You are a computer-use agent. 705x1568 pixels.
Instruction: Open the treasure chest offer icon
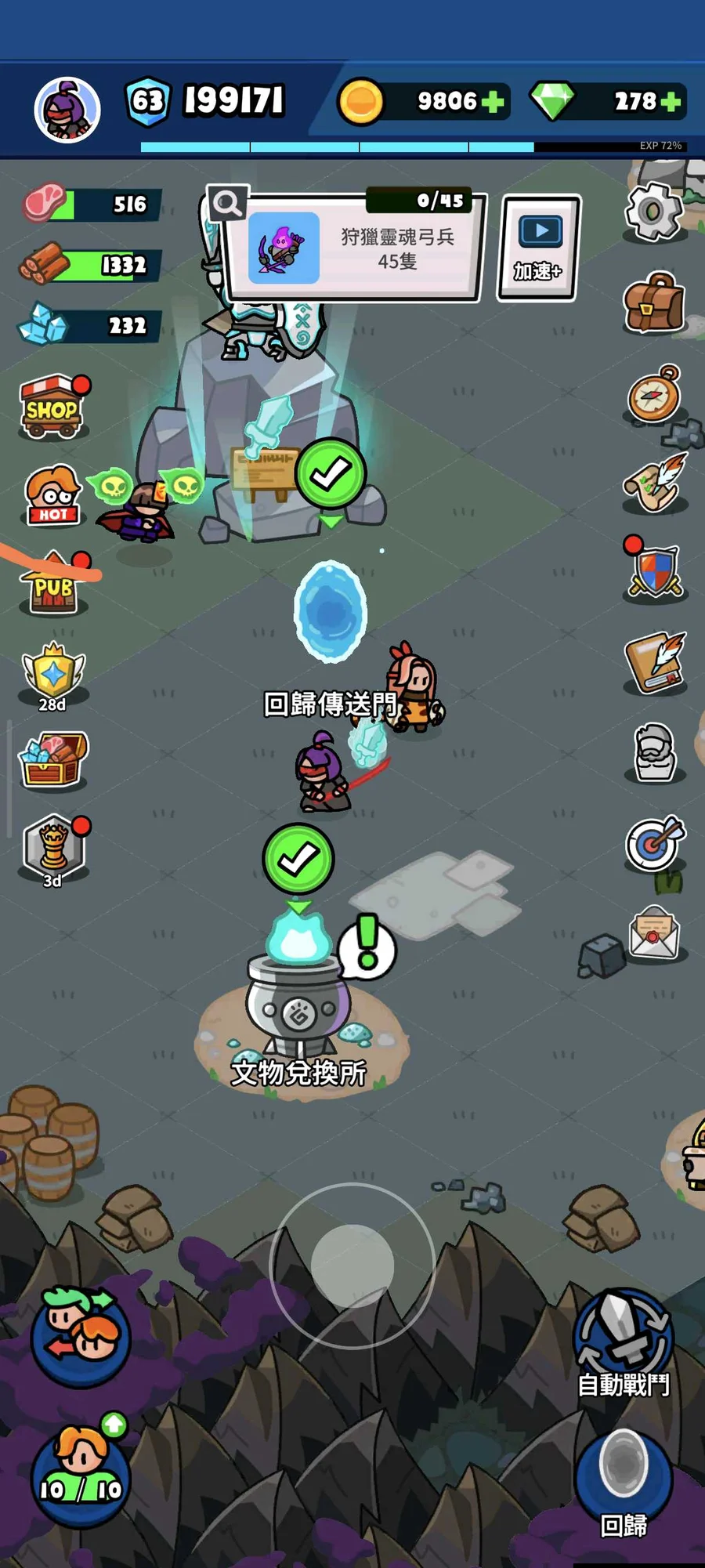click(53, 759)
